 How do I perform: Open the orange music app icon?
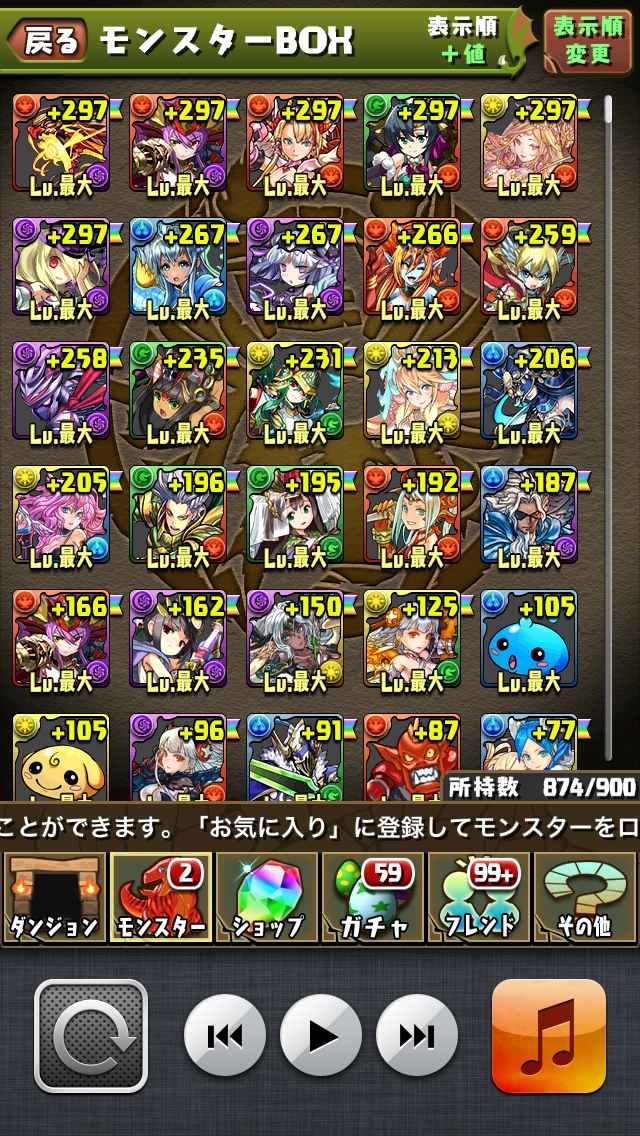pyautogui.click(x=549, y=1035)
